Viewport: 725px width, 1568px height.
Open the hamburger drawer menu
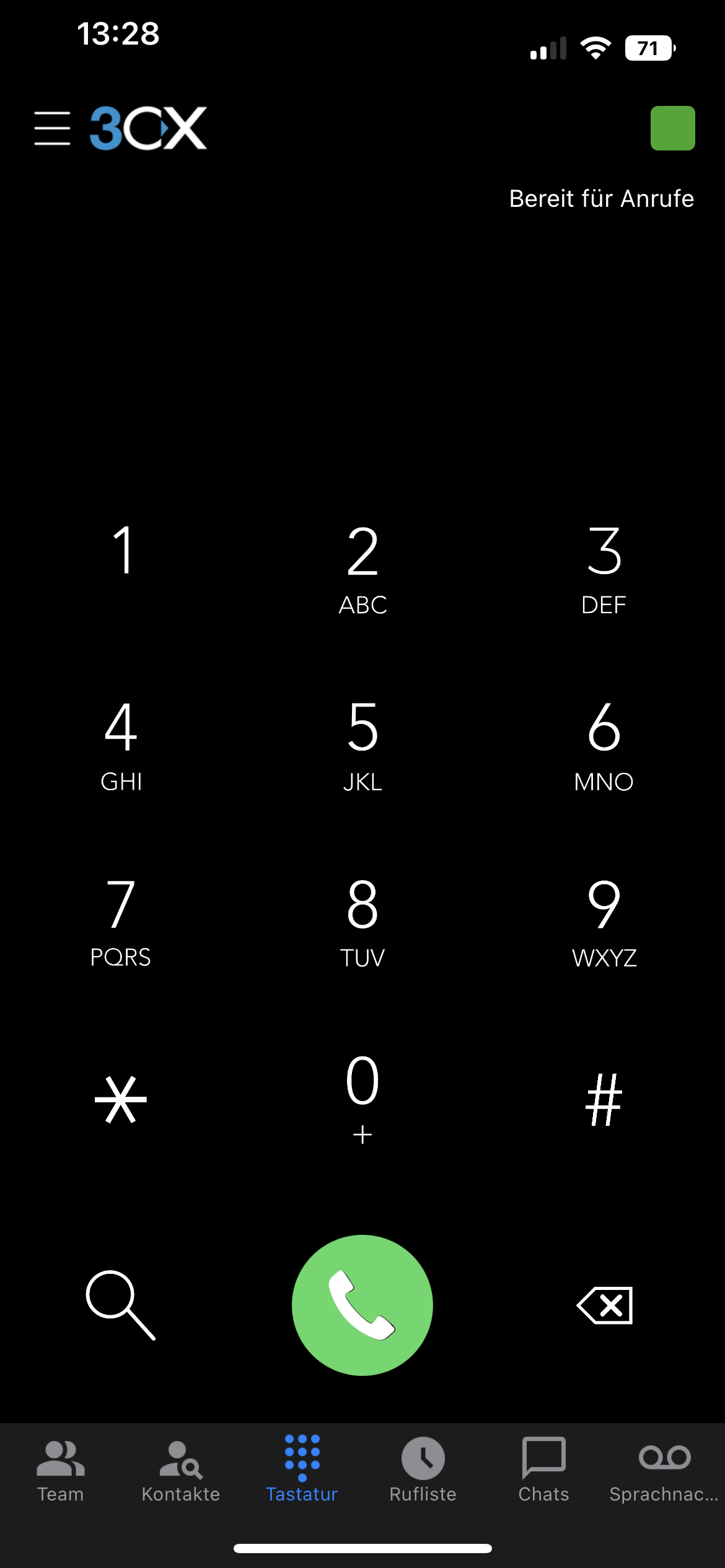tap(52, 128)
